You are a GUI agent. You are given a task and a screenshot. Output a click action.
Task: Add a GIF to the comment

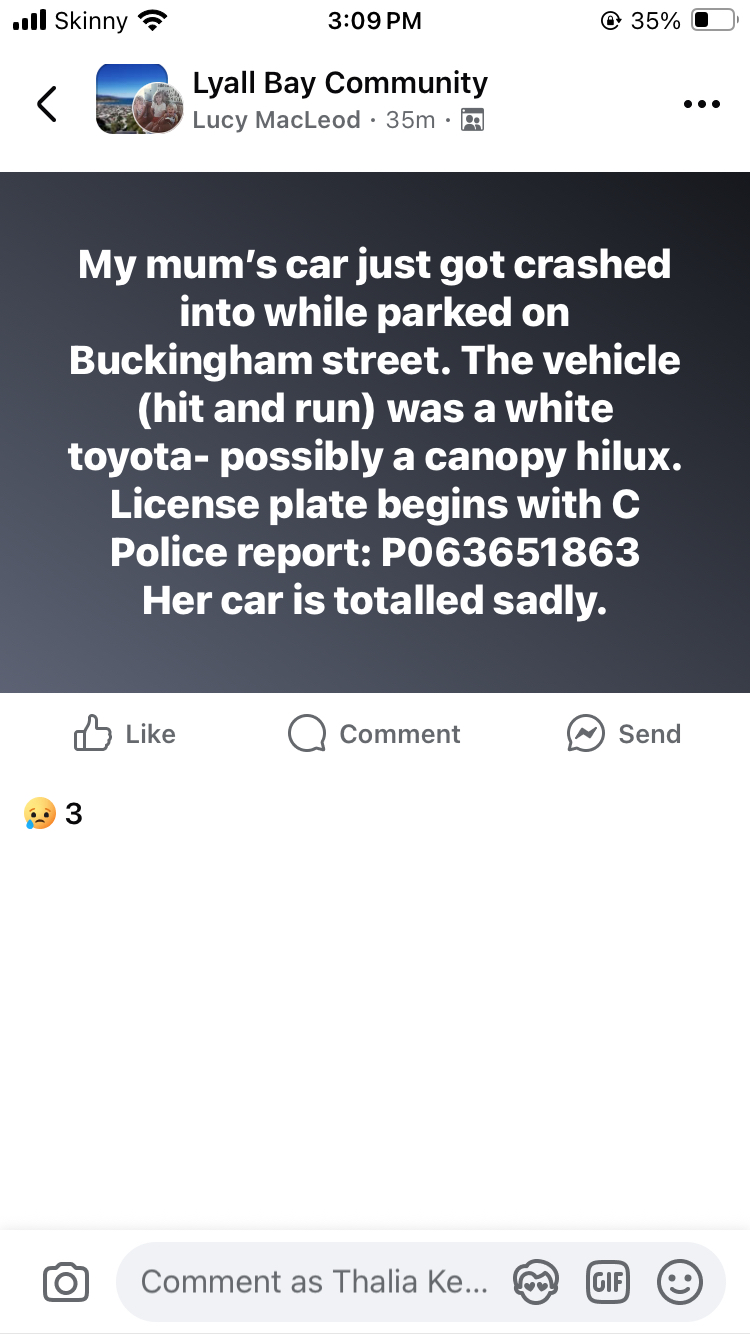coord(608,1282)
